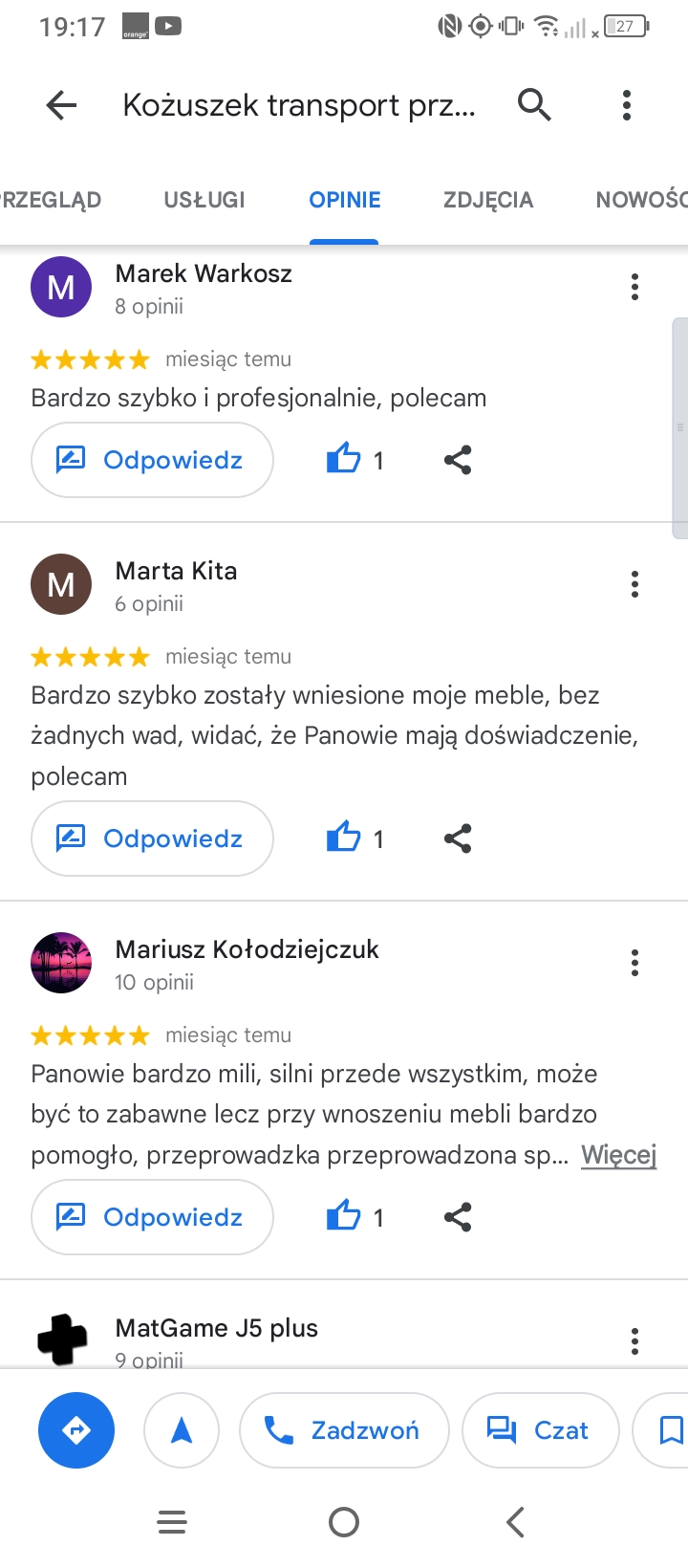This screenshot has width=688, height=1568.
Task: Call the business via Zadzwoń
Action: click(344, 1430)
